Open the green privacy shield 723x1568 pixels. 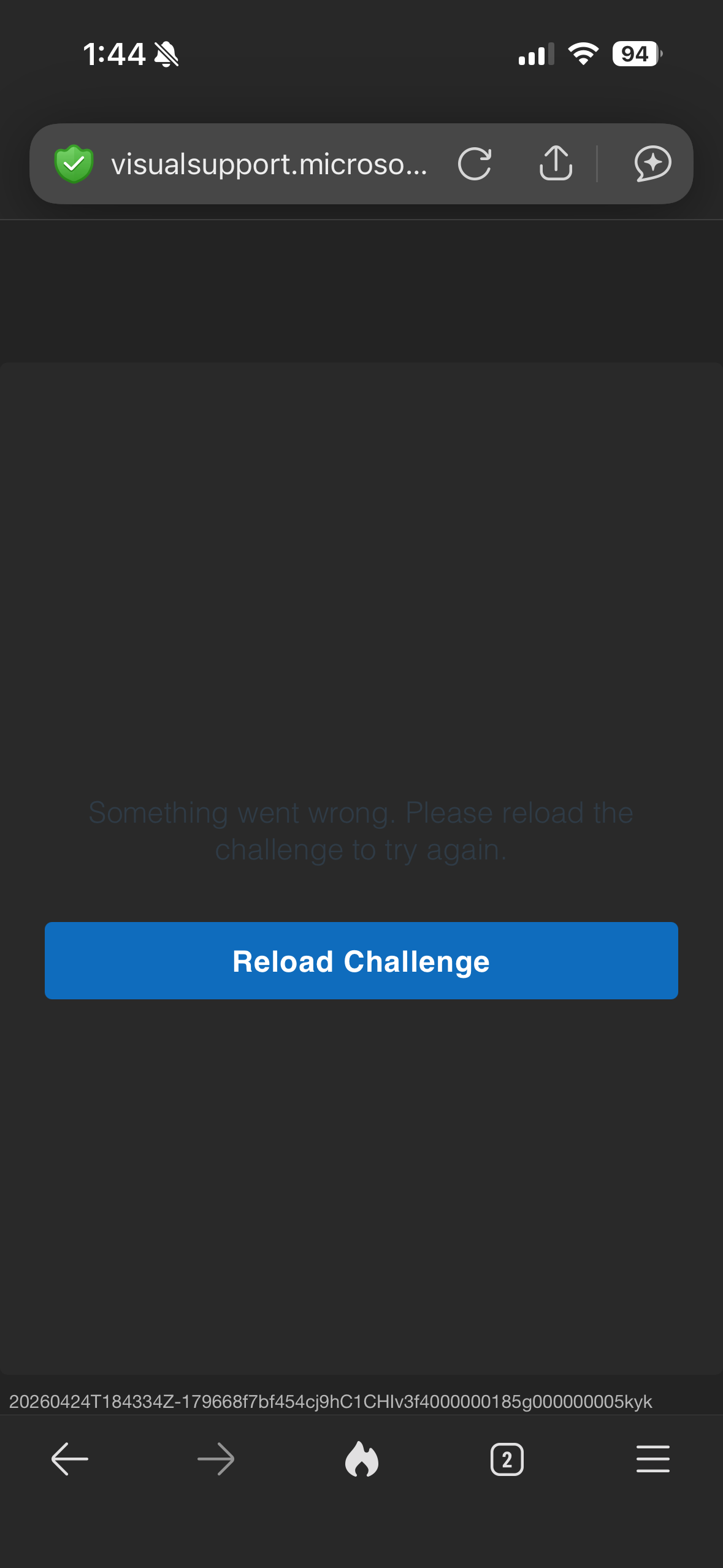pyautogui.click(x=74, y=164)
